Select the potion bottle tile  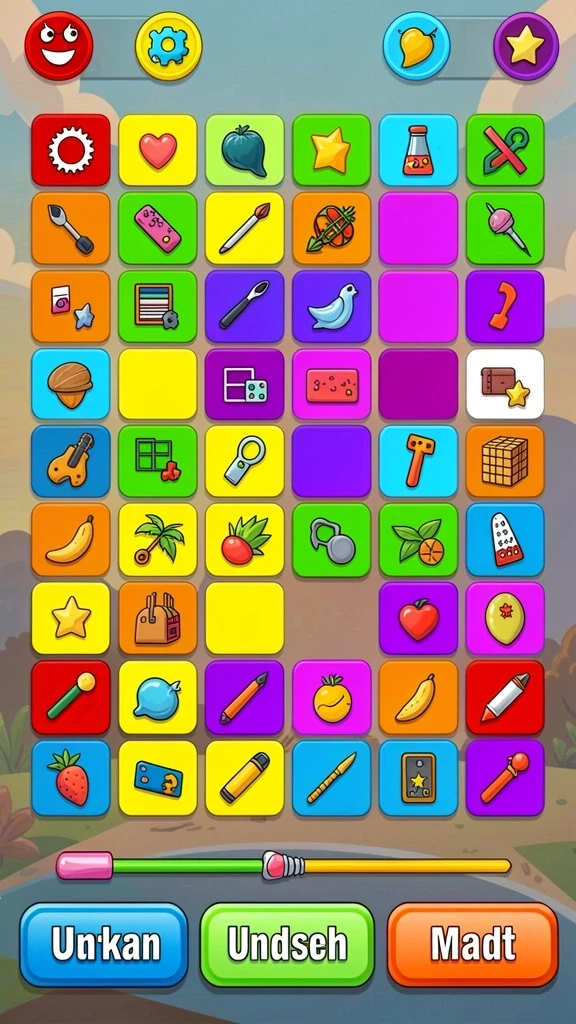418,150
